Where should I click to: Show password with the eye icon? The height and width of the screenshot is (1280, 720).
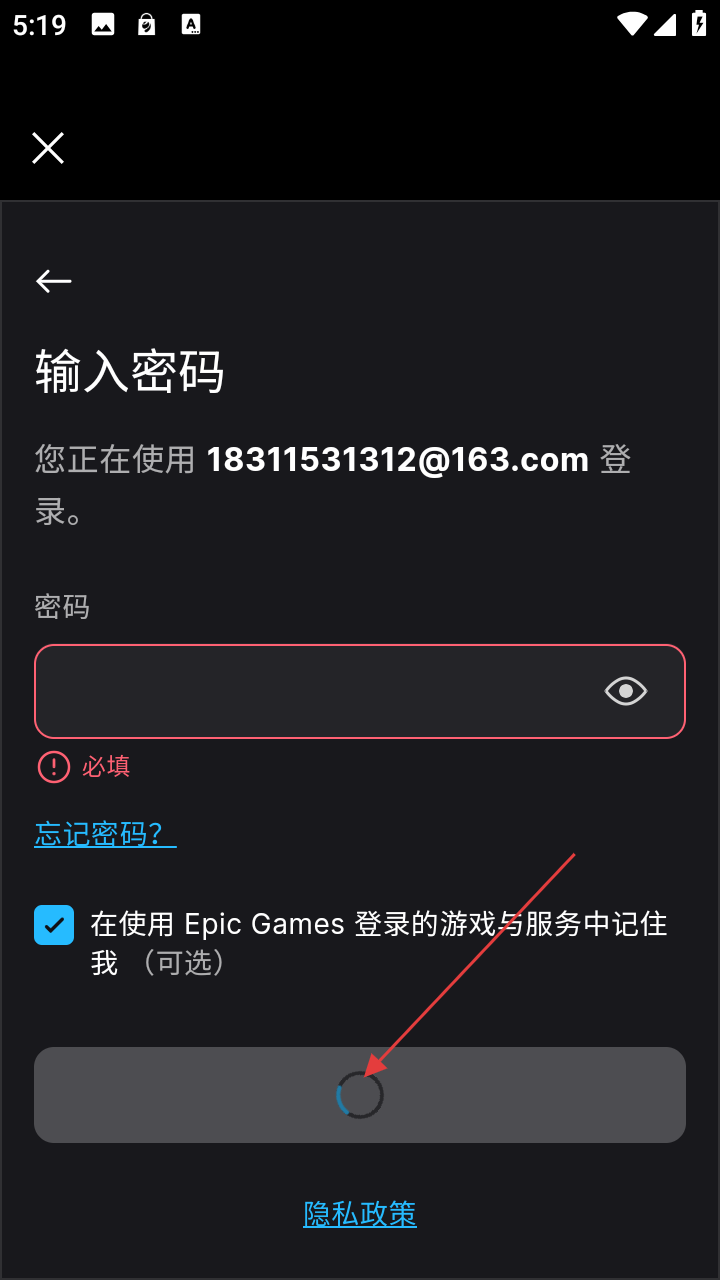click(626, 691)
